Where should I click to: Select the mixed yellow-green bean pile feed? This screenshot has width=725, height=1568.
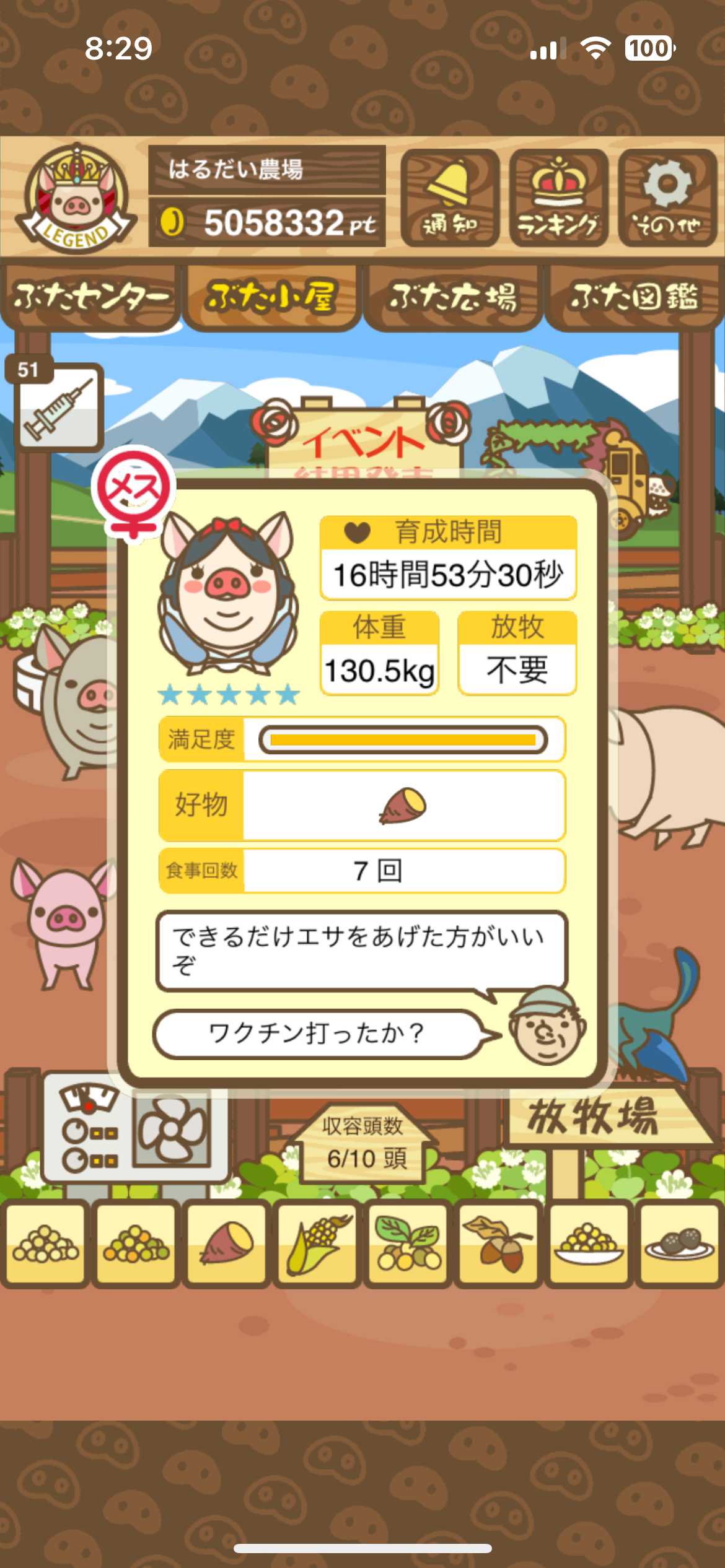coord(136,1242)
